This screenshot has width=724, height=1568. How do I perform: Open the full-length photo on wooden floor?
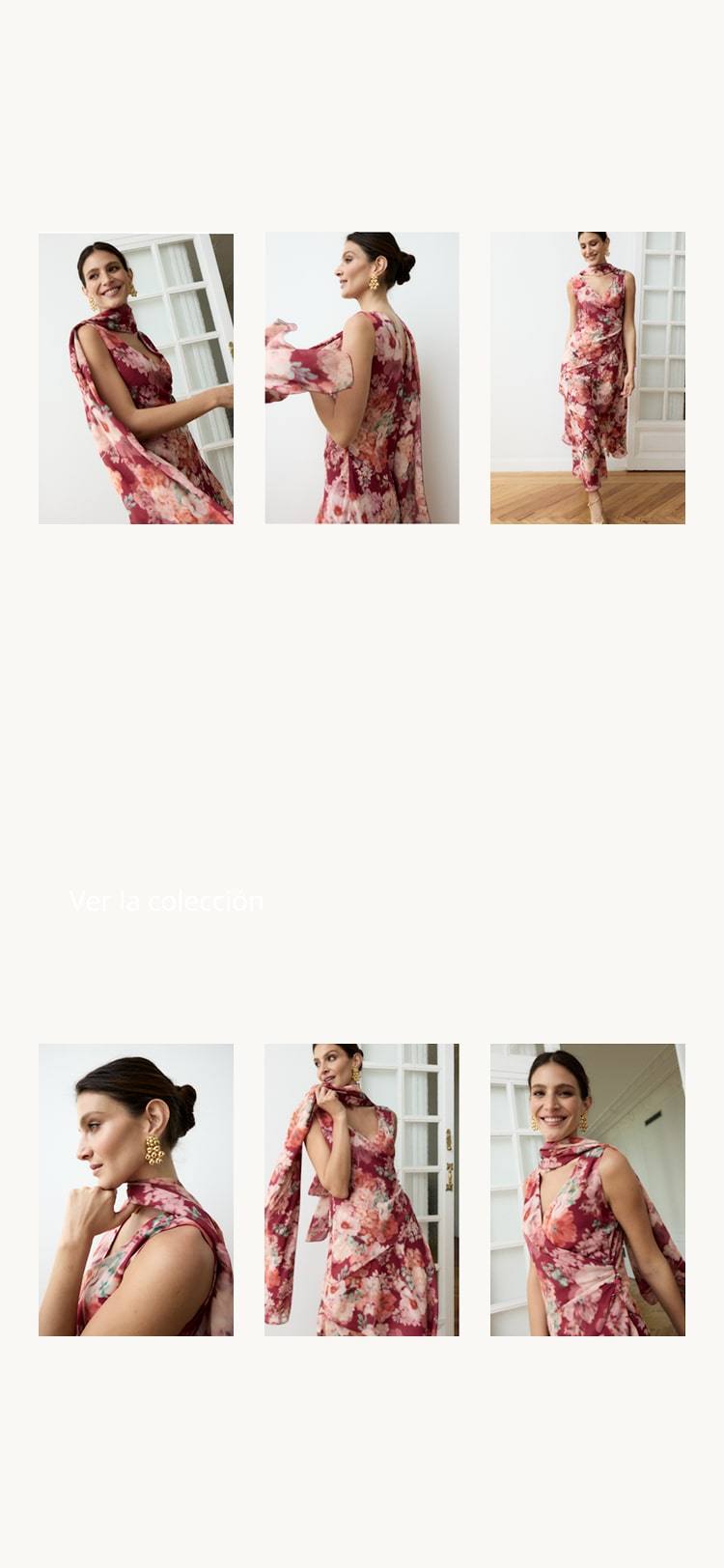587,378
